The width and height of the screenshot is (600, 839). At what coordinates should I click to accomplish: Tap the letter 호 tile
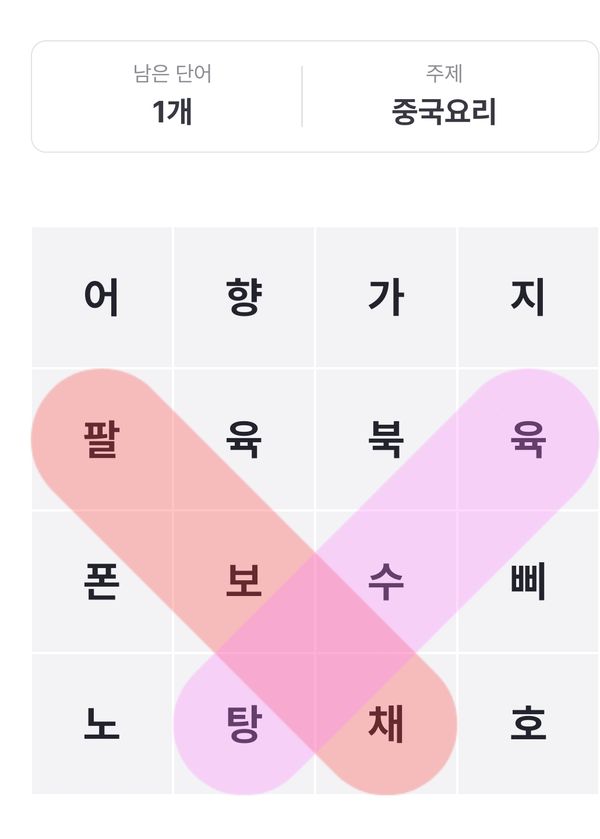tap(528, 724)
